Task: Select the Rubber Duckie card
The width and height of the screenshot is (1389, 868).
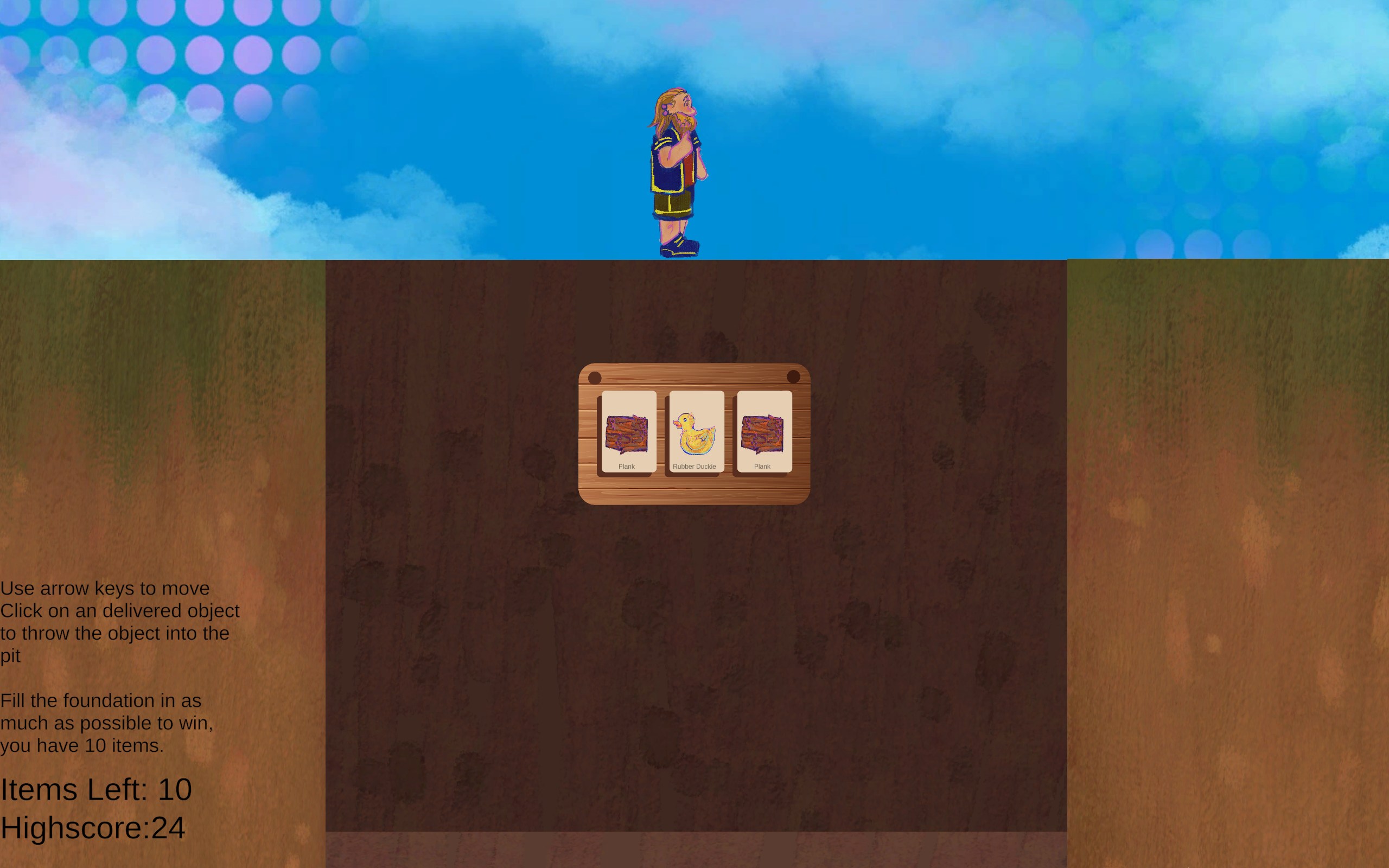Action: point(696,432)
